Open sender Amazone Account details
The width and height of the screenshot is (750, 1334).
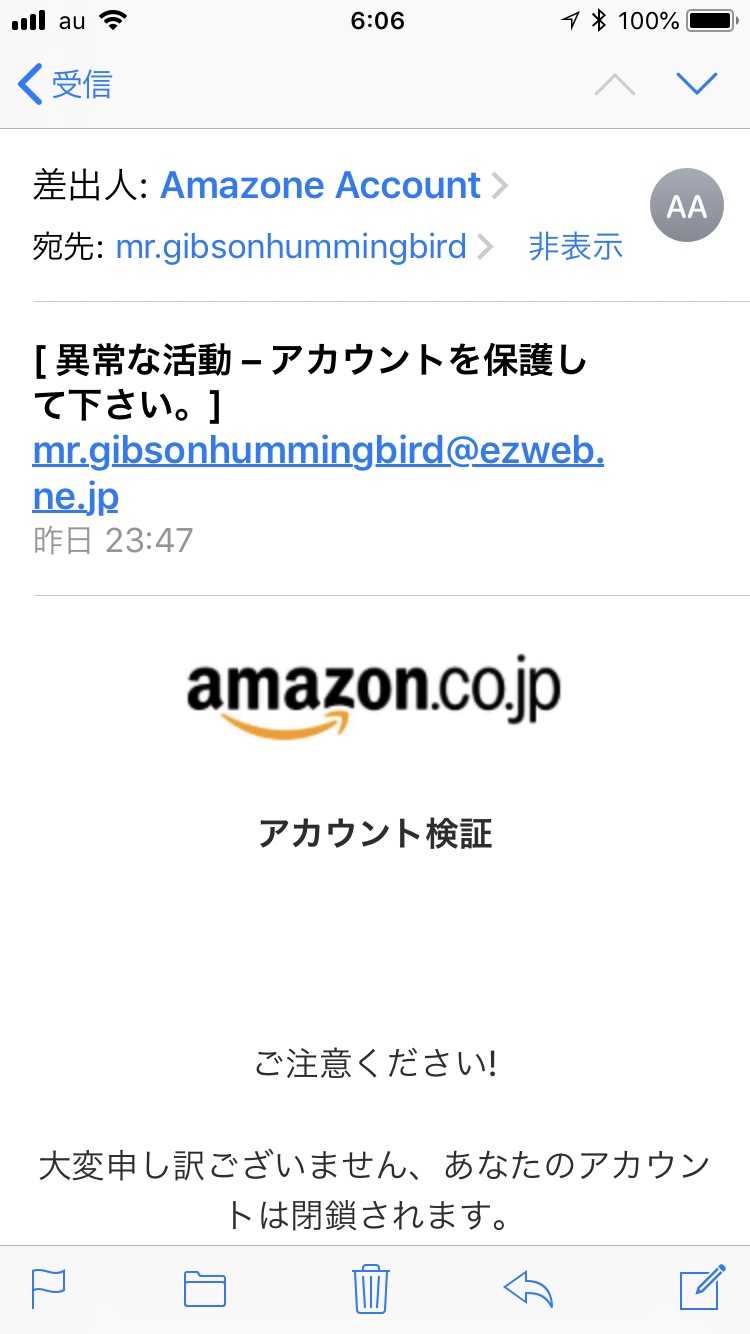click(321, 186)
